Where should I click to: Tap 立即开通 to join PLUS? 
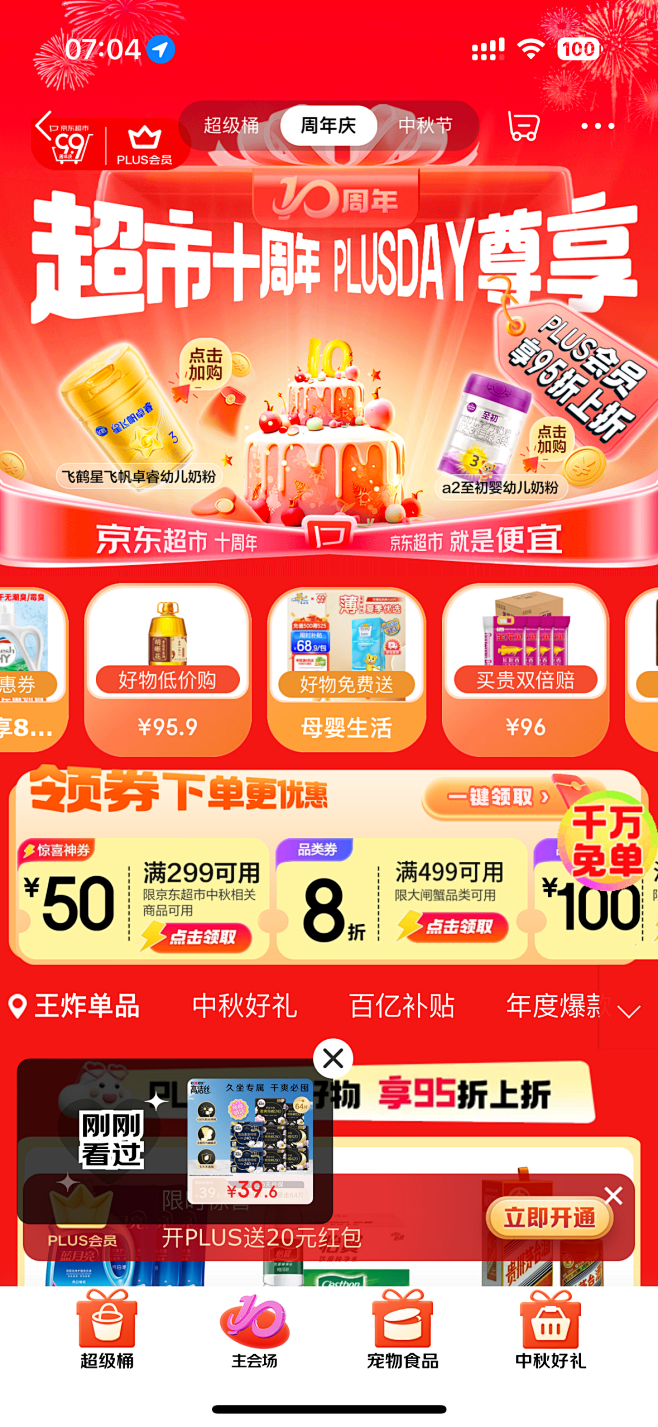pyautogui.click(x=549, y=1218)
